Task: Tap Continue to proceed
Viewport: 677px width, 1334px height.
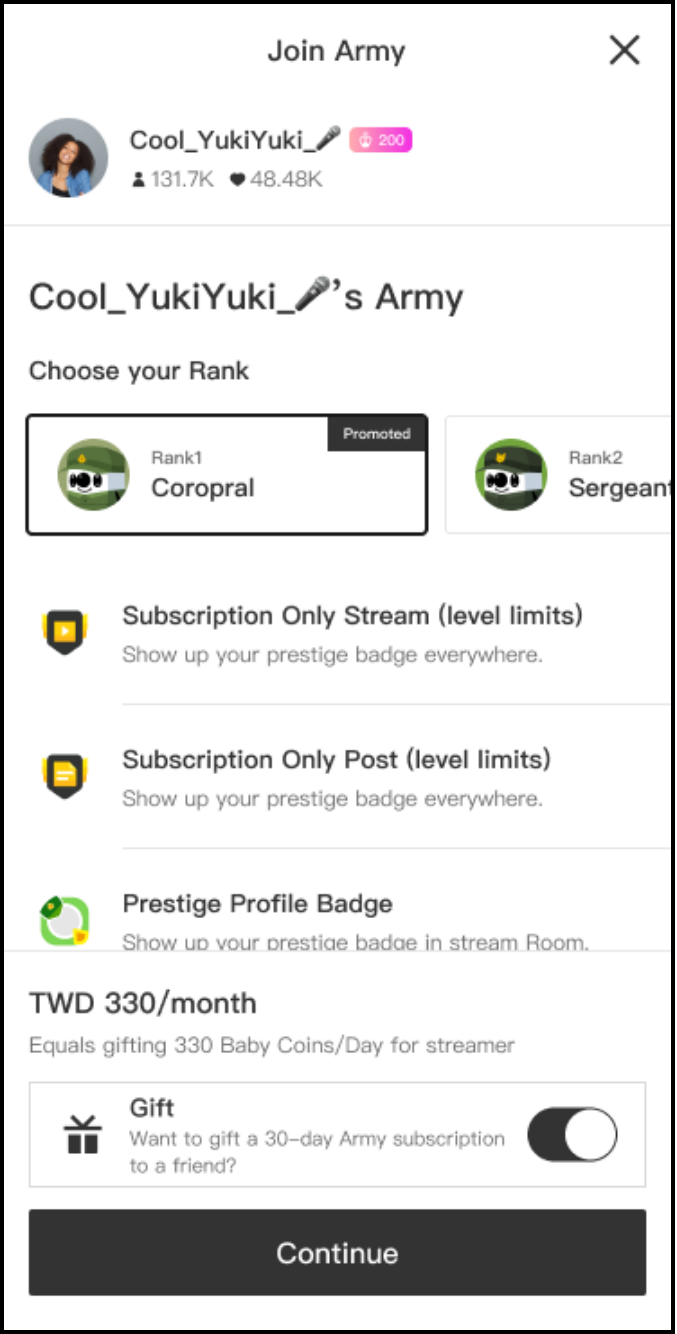Action: click(x=337, y=1253)
